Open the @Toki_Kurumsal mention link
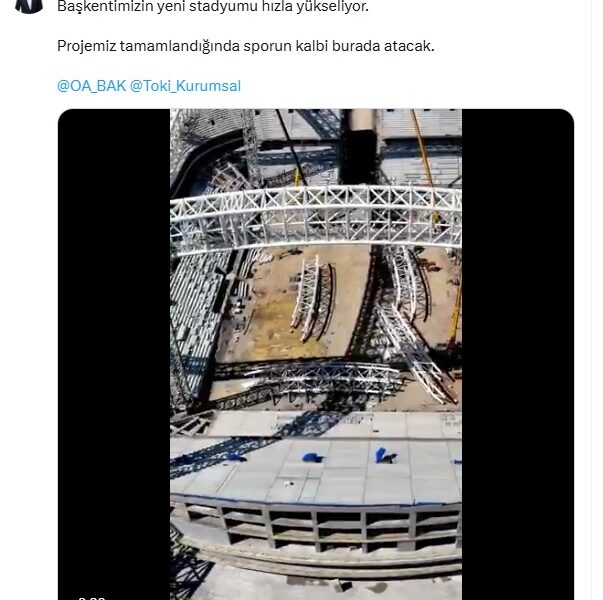The height and width of the screenshot is (600, 603). pyautogui.click(x=186, y=85)
